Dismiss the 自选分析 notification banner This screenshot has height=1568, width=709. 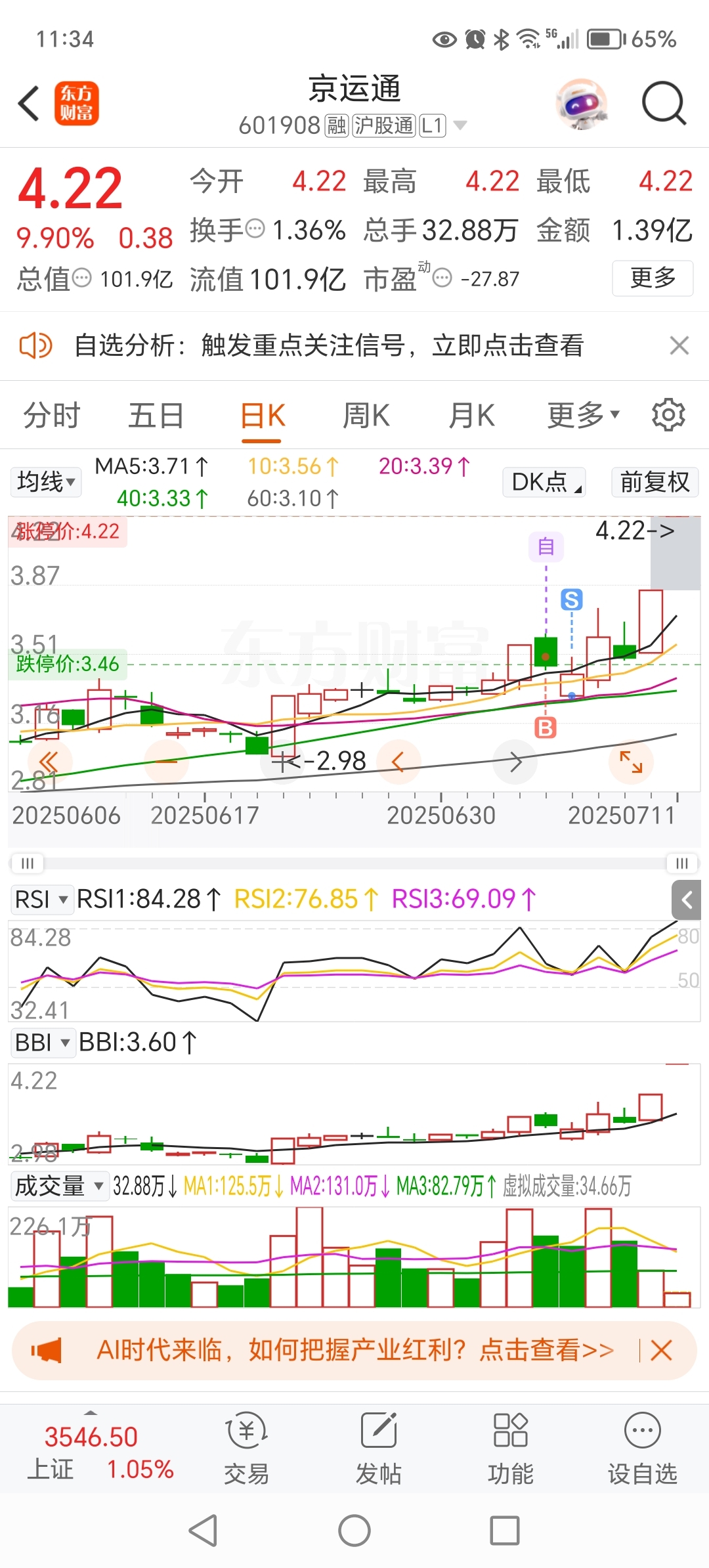coord(679,345)
